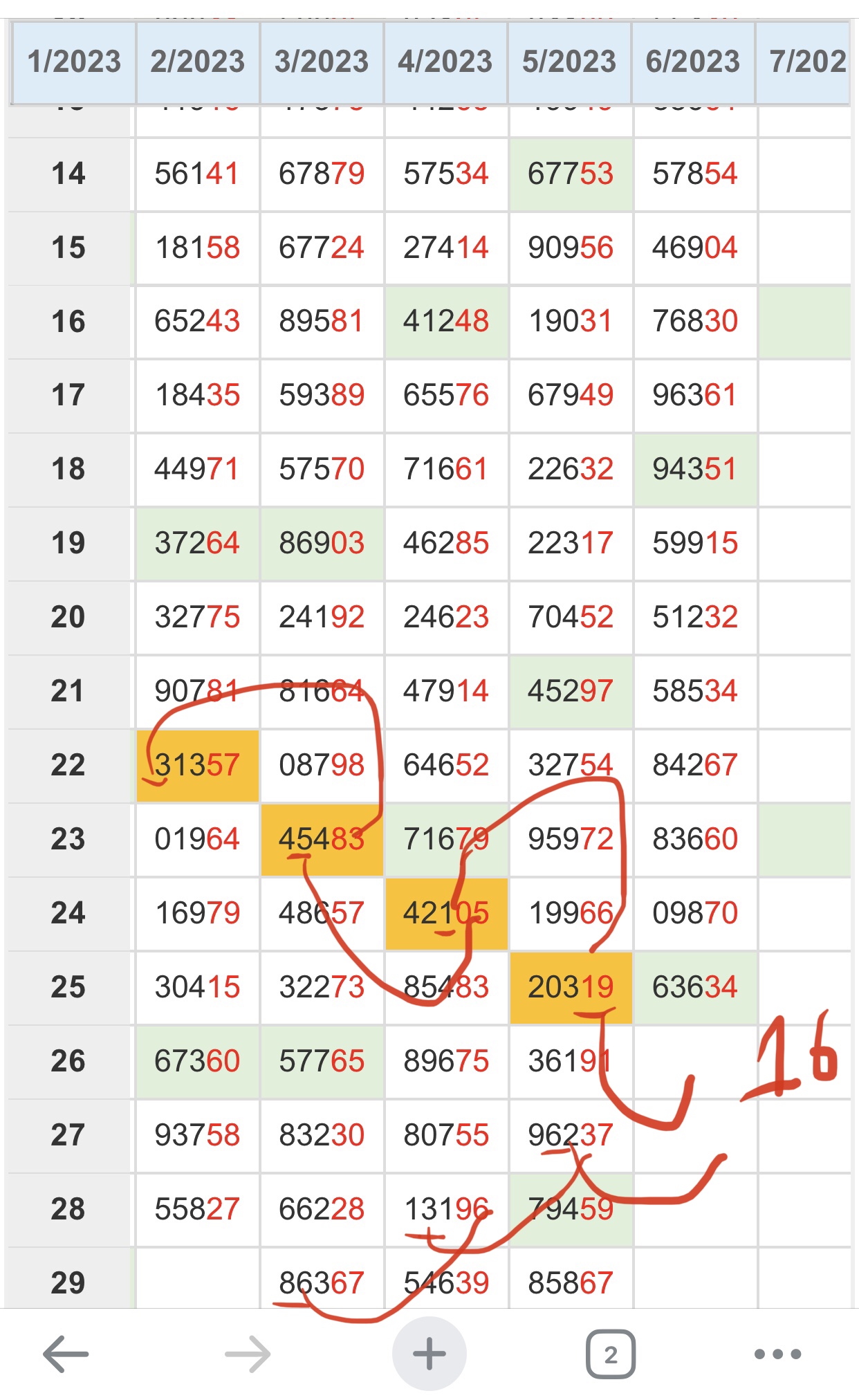Go back to the previous page
Viewport: 859px width, 1400px height.
66,1354
